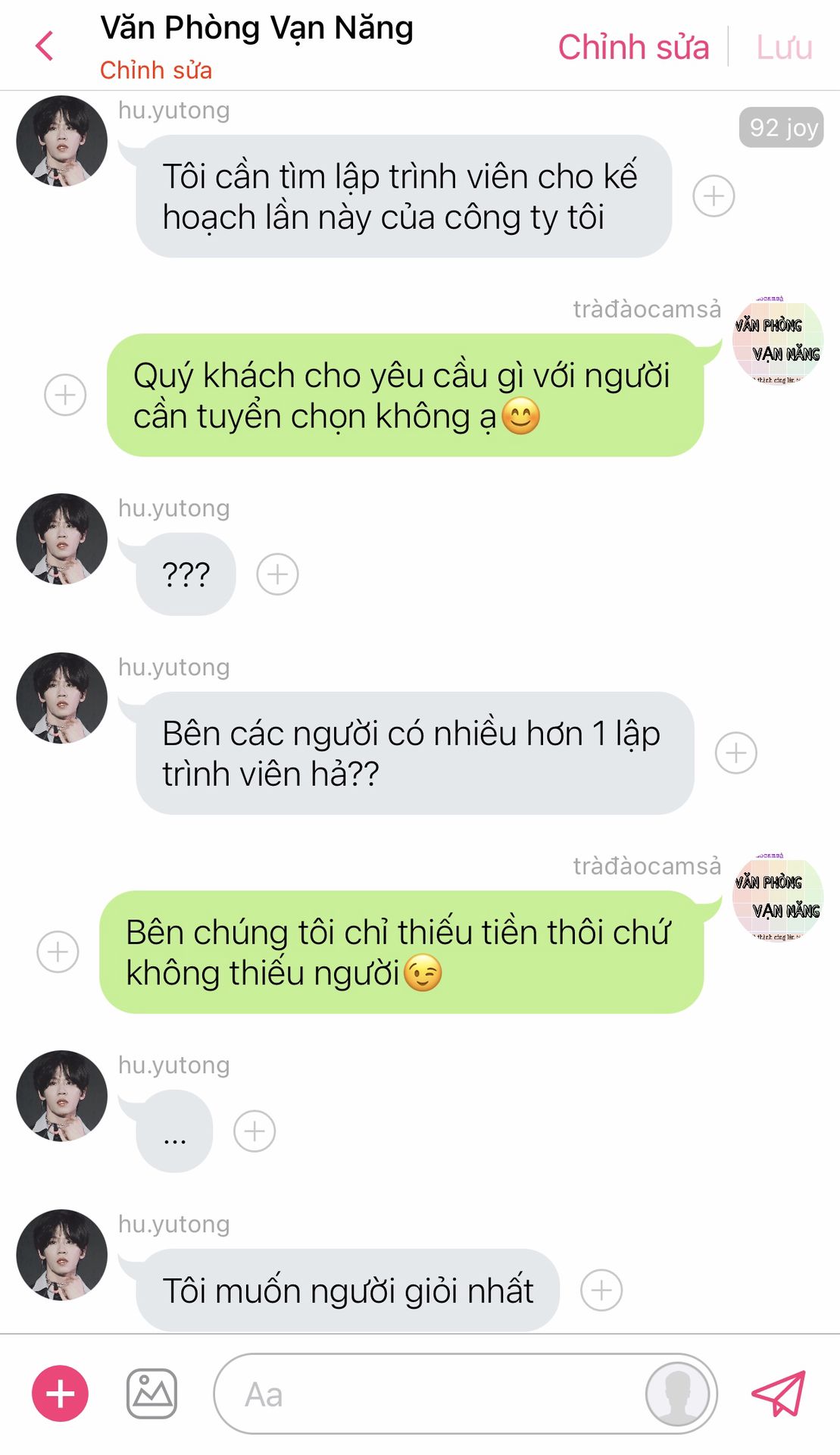The image size is (840, 1455).
Task: Tap plus next to "Tôi muốn người giỏi nhất"
Action: pos(601,1291)
